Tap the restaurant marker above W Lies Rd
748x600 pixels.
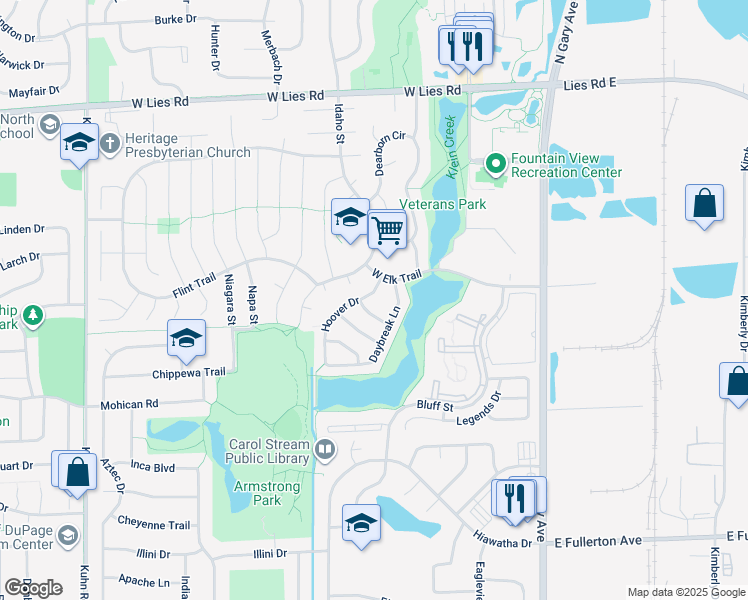click(473, 48)
